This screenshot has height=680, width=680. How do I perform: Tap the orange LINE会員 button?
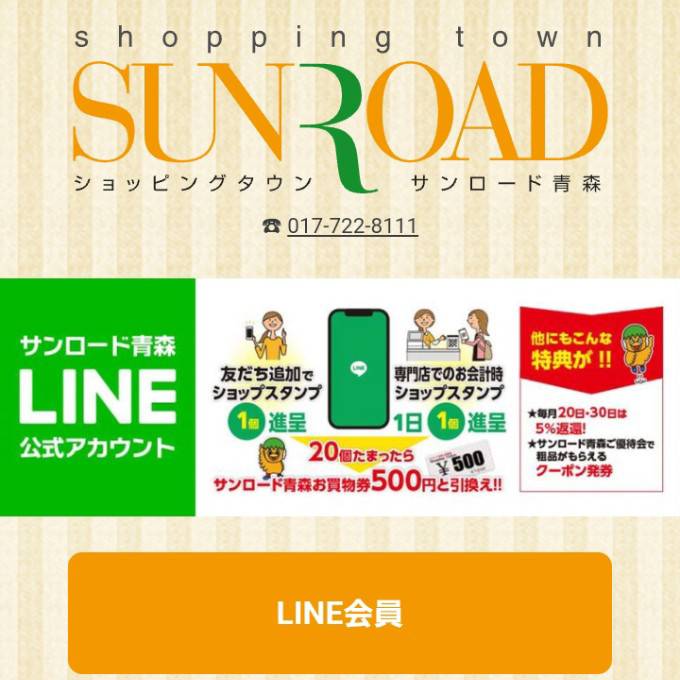[340, 612]
